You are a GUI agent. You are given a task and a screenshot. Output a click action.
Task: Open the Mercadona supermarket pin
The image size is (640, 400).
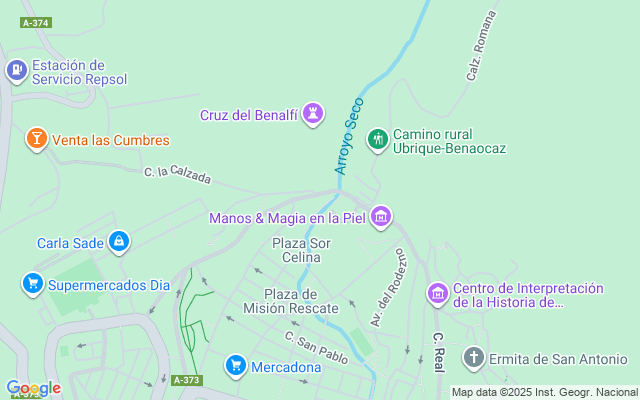click(x=235, y=366)
